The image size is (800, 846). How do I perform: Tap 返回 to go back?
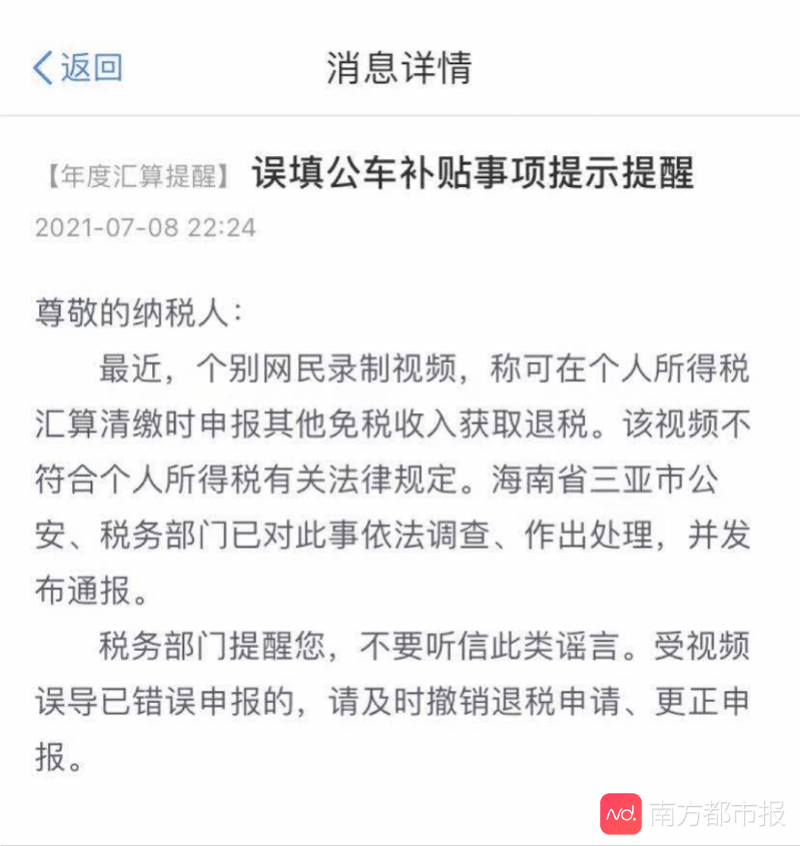tap(78, 68)
